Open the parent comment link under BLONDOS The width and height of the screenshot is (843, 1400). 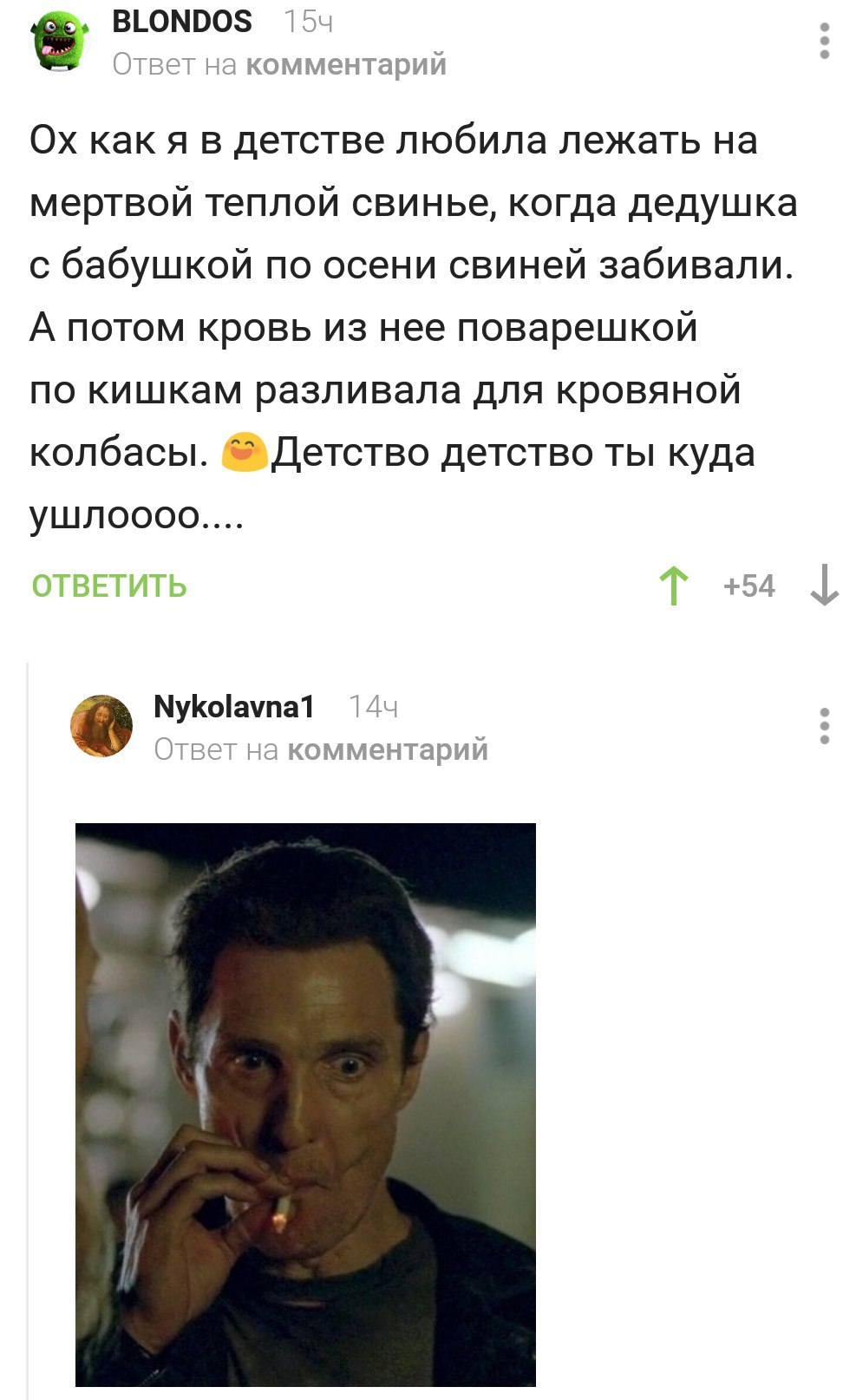pos(345,64)
